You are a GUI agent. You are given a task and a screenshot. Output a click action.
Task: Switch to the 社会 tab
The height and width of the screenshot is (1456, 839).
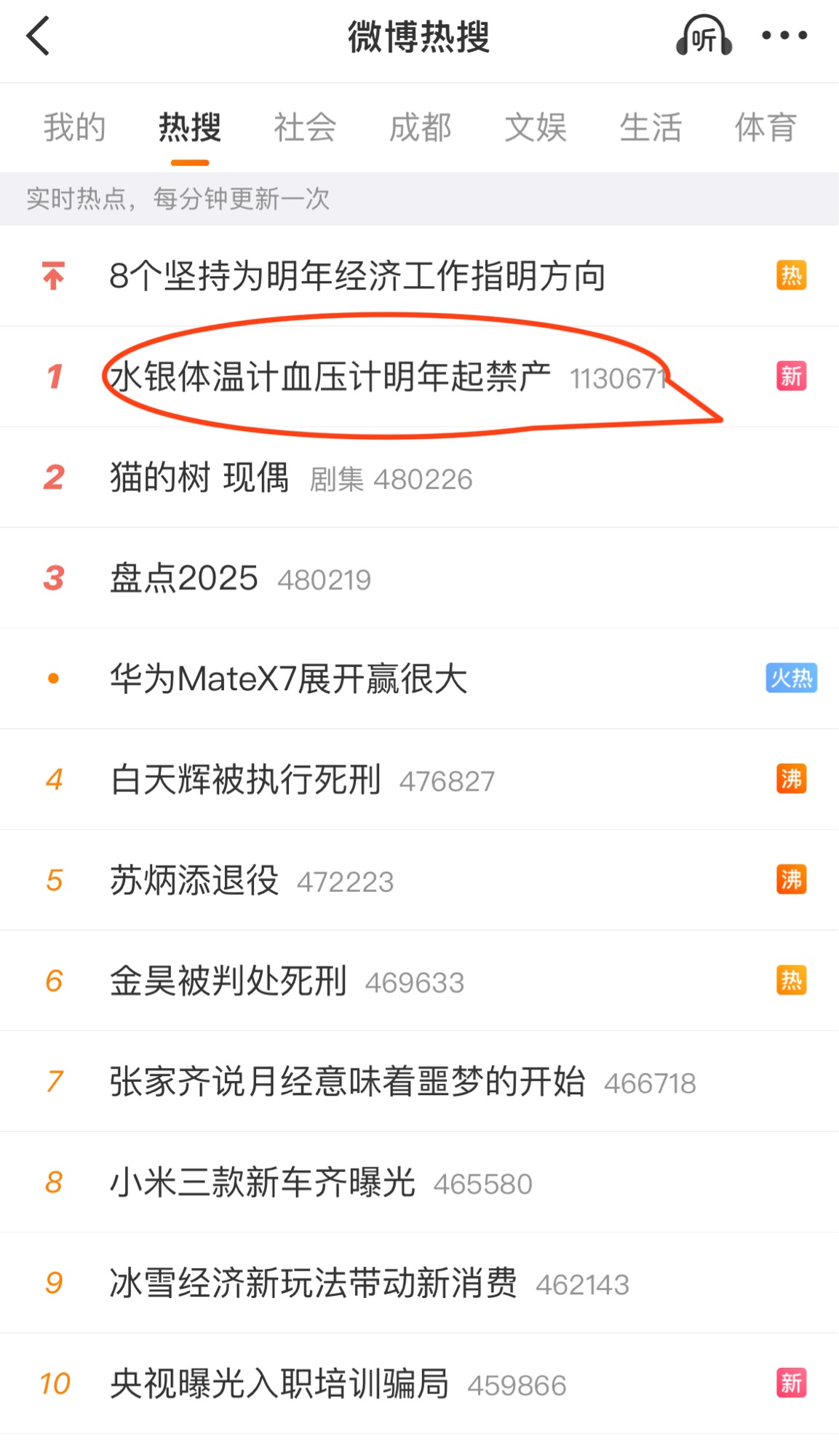point(305,127)
